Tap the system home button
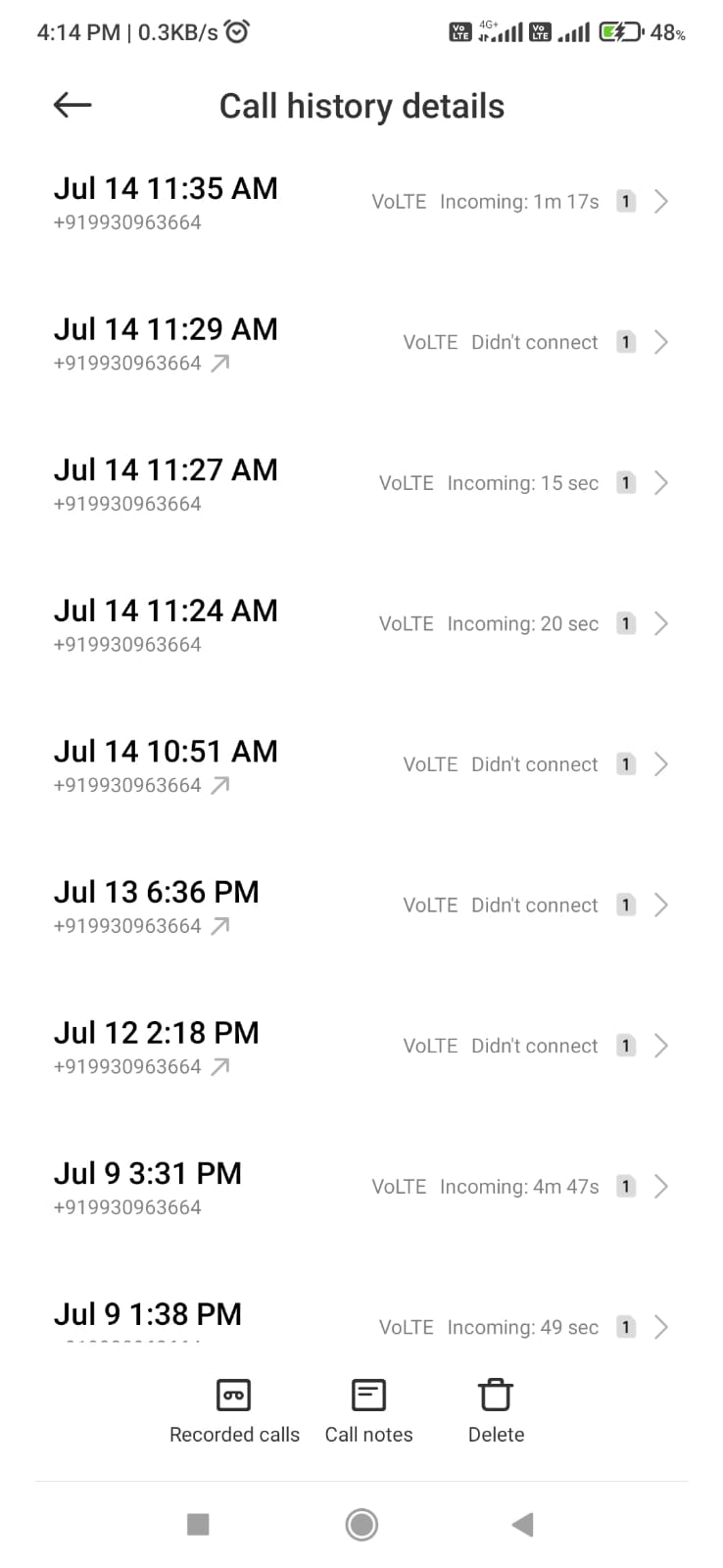723x1568 pixels. click(x=361, y=1524)
